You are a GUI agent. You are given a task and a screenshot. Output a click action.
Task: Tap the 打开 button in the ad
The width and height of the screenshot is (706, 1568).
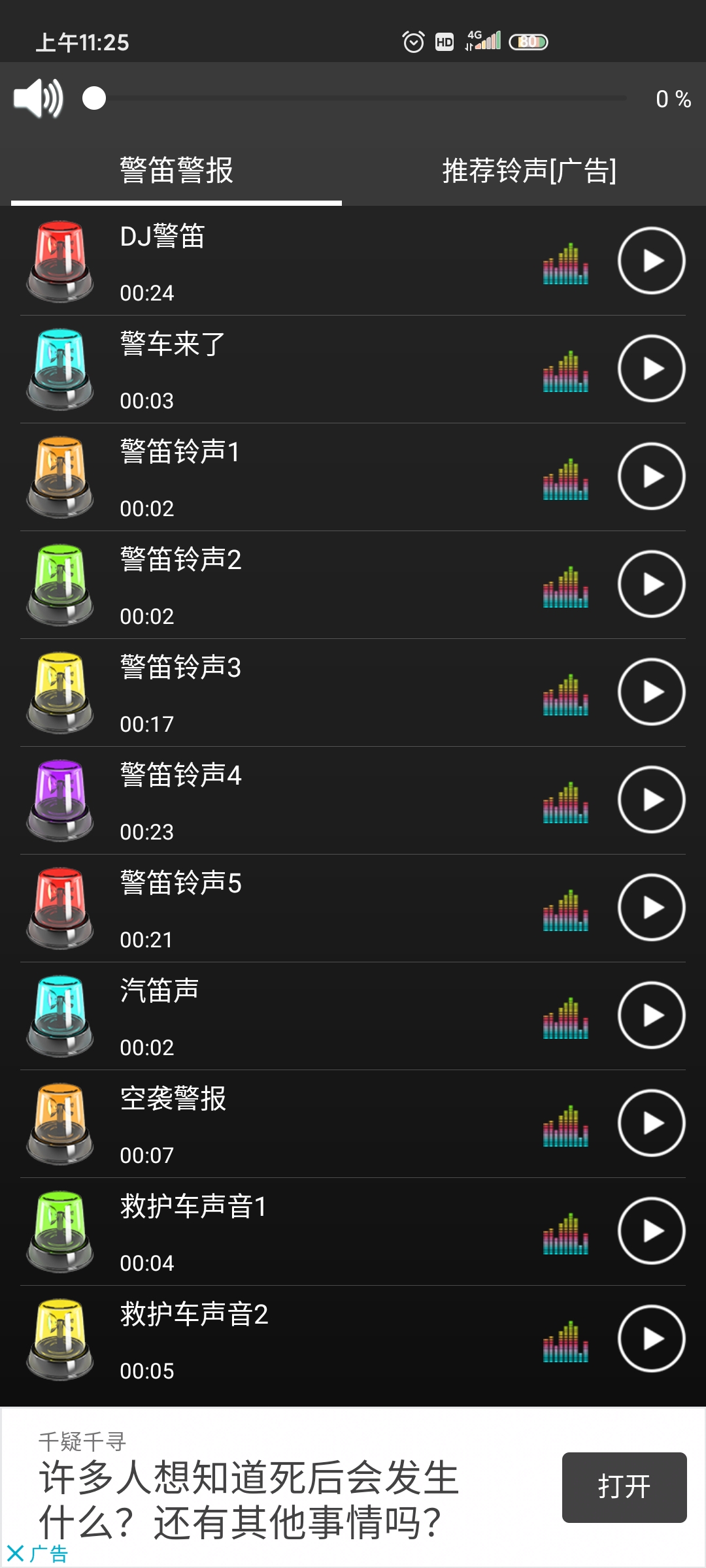tap(624, 1487)
